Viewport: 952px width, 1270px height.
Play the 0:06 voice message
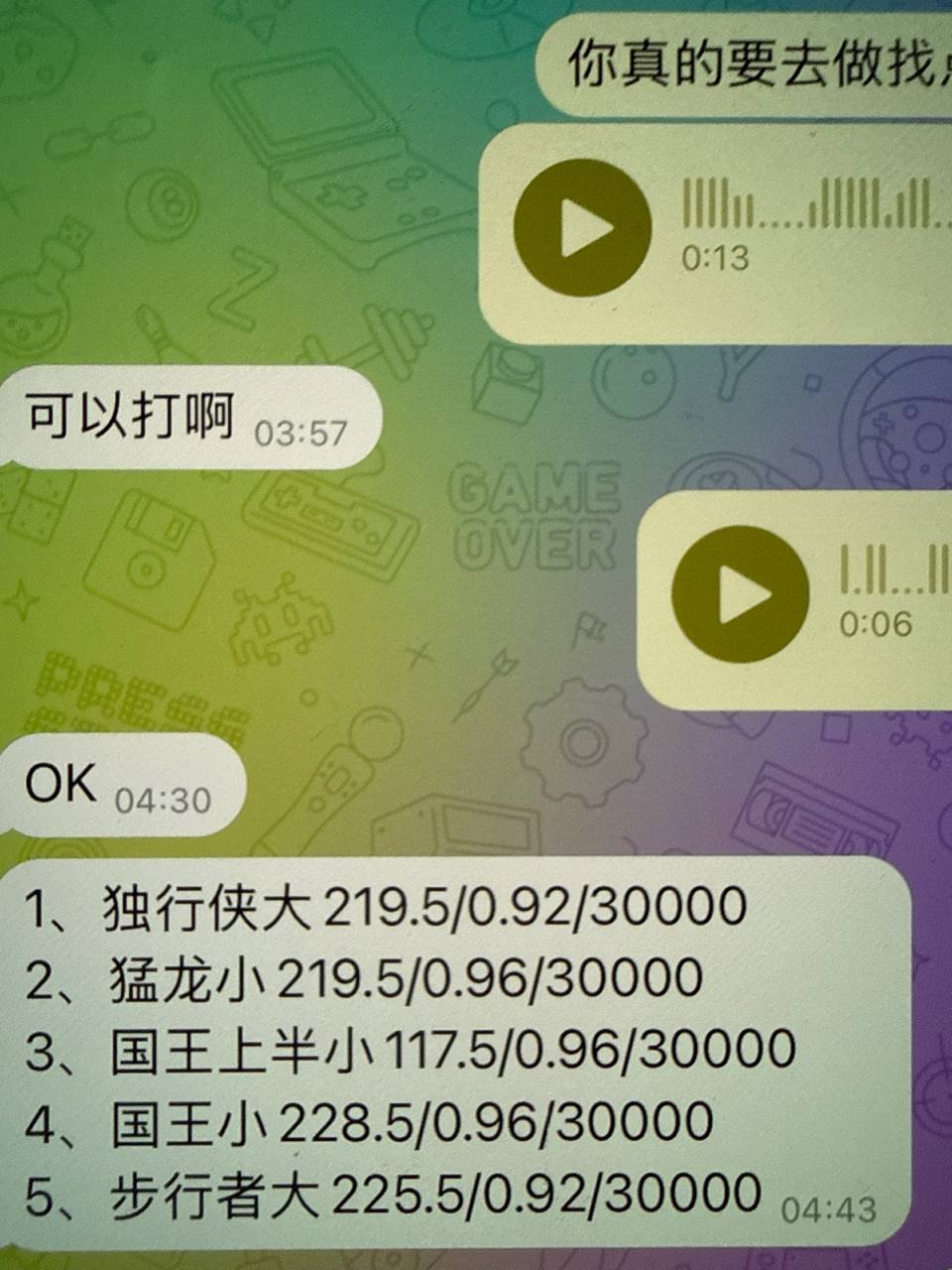coord(740,594)
